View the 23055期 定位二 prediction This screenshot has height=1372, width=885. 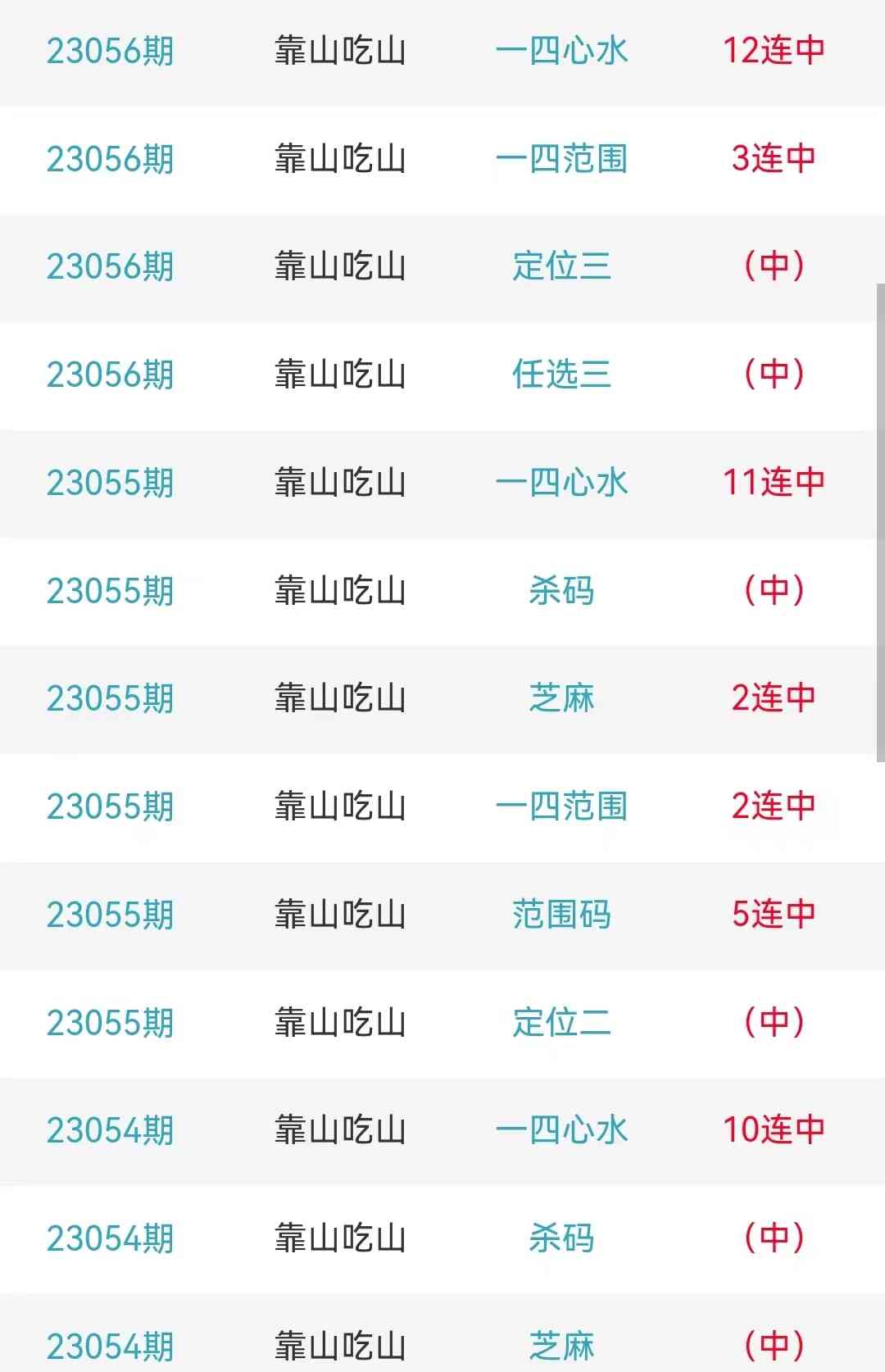[x=561, y=1023]
